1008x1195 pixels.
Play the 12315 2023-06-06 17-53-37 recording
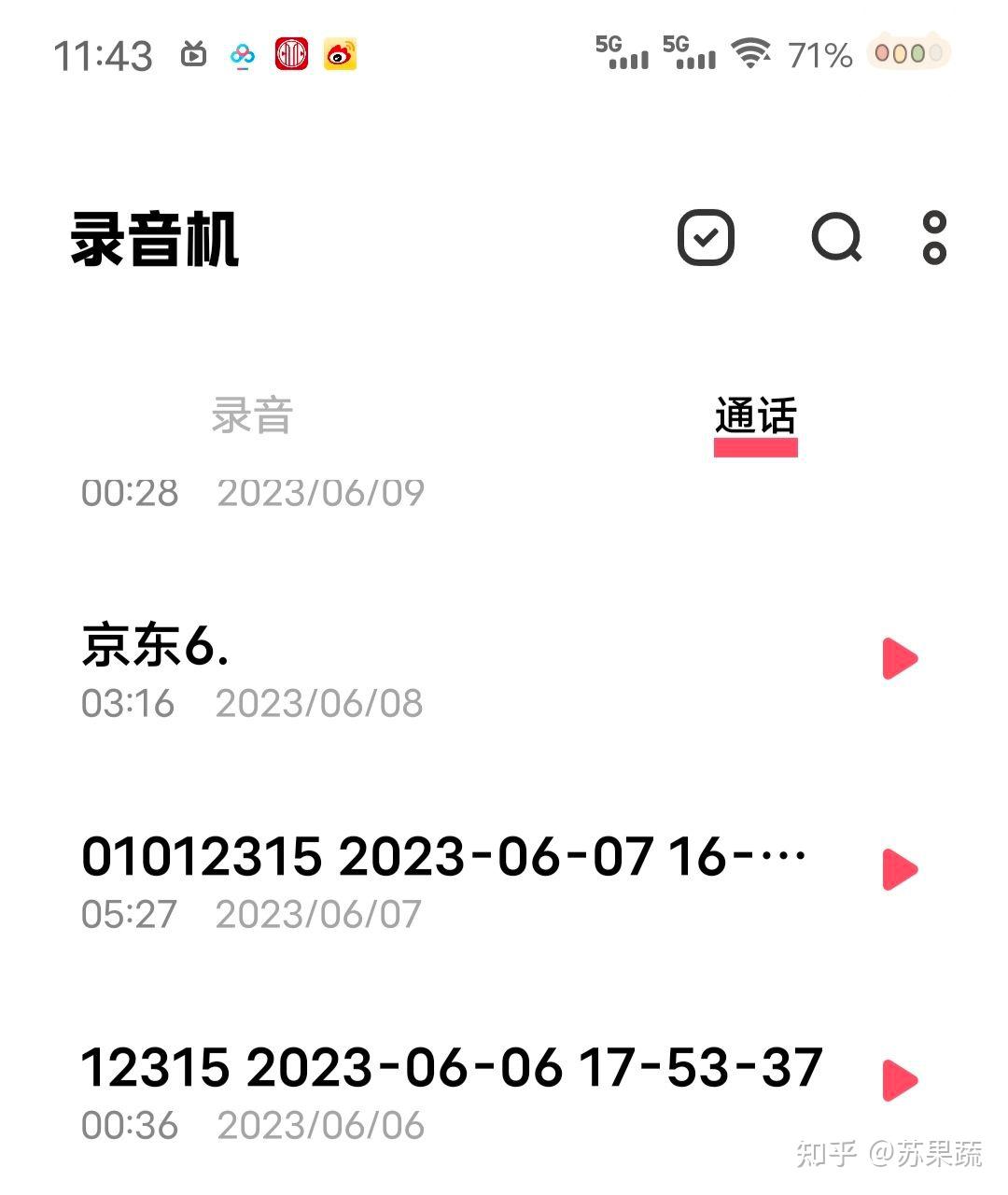pos(900,1080)
